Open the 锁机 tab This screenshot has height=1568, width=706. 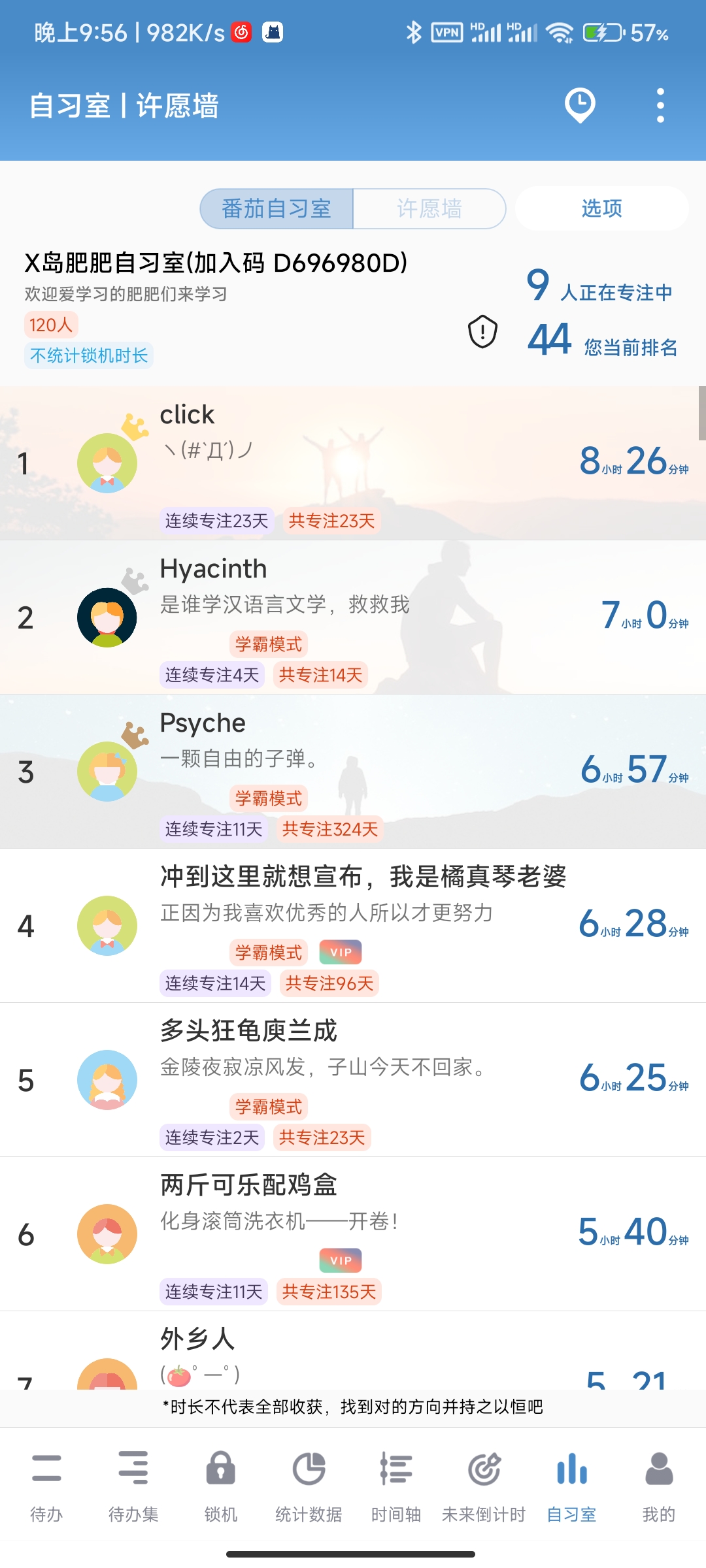click(221, 1484)
